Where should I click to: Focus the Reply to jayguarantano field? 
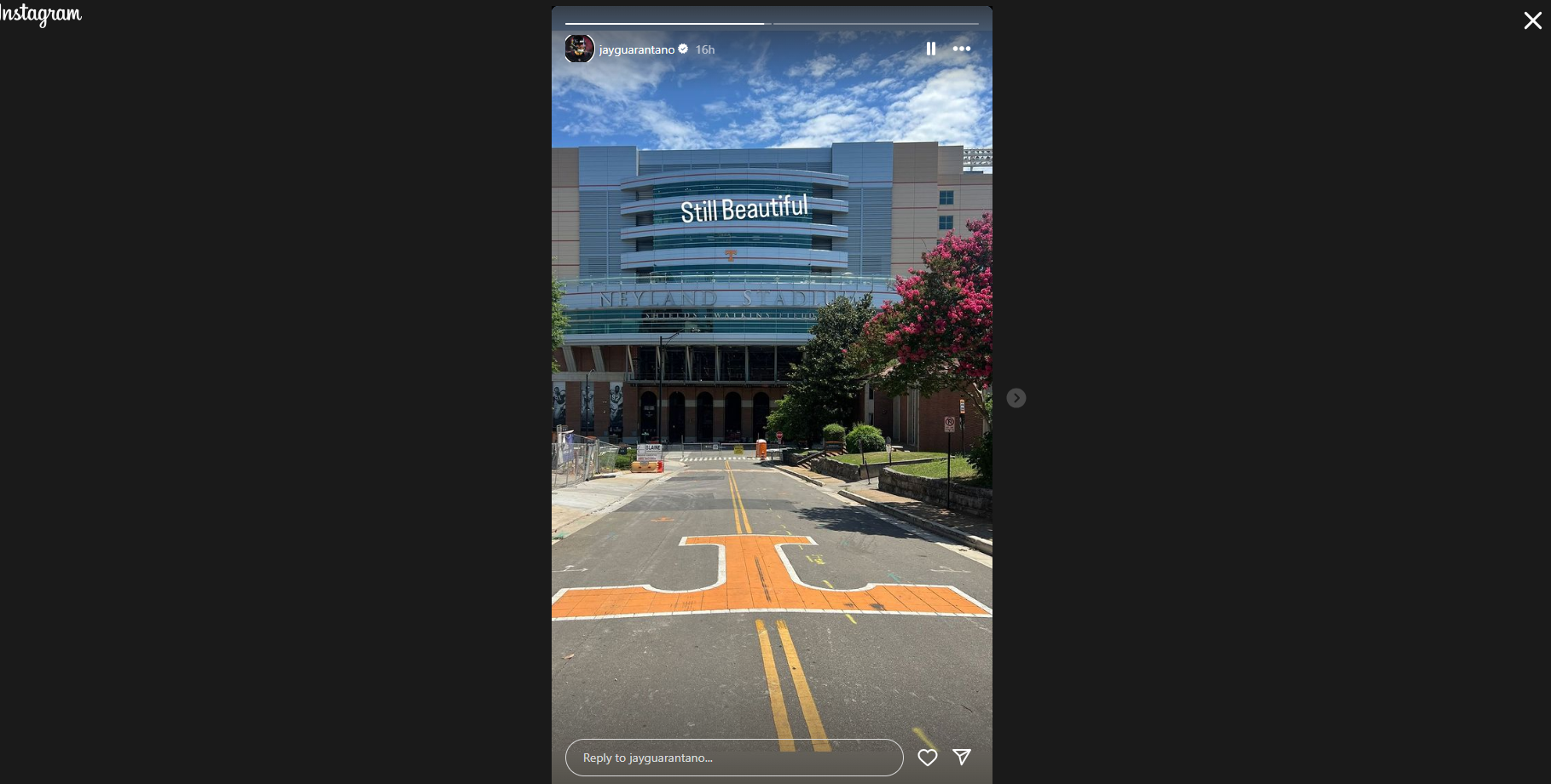point(733,758)
